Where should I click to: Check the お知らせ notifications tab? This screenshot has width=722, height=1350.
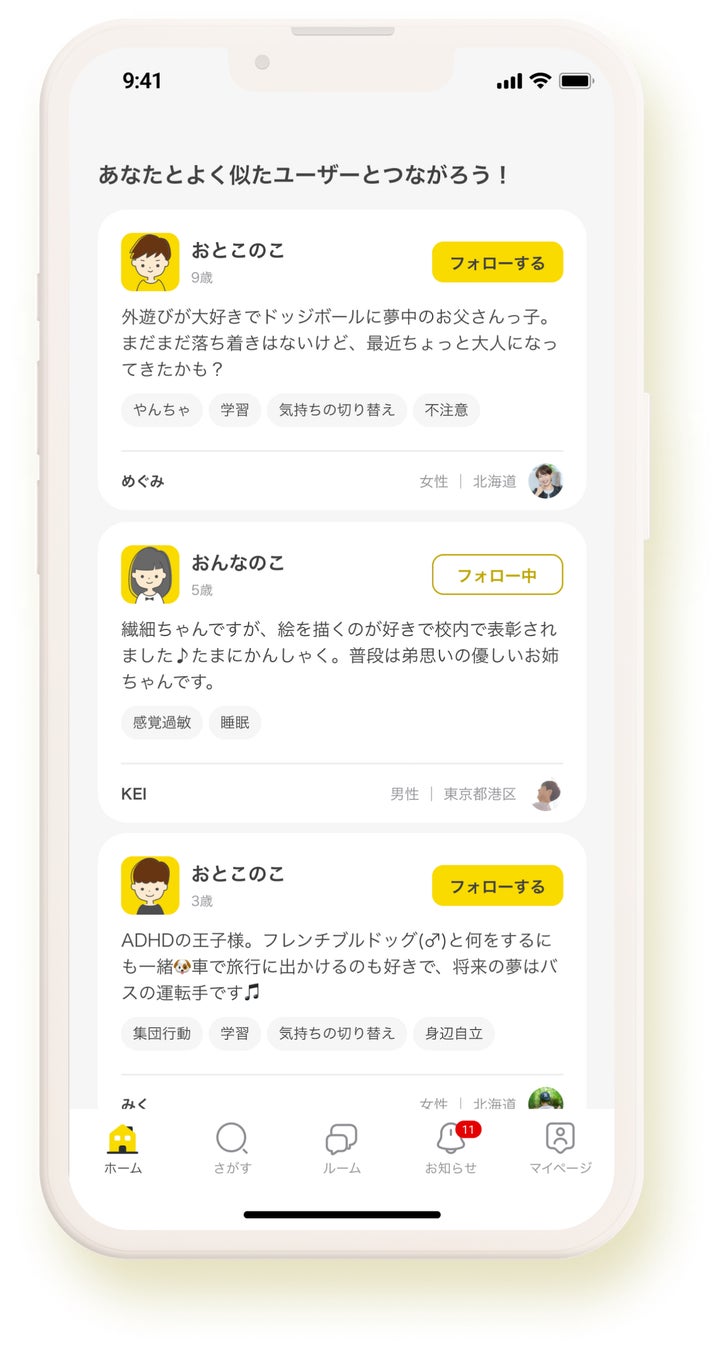click(x=451, y=1148)
